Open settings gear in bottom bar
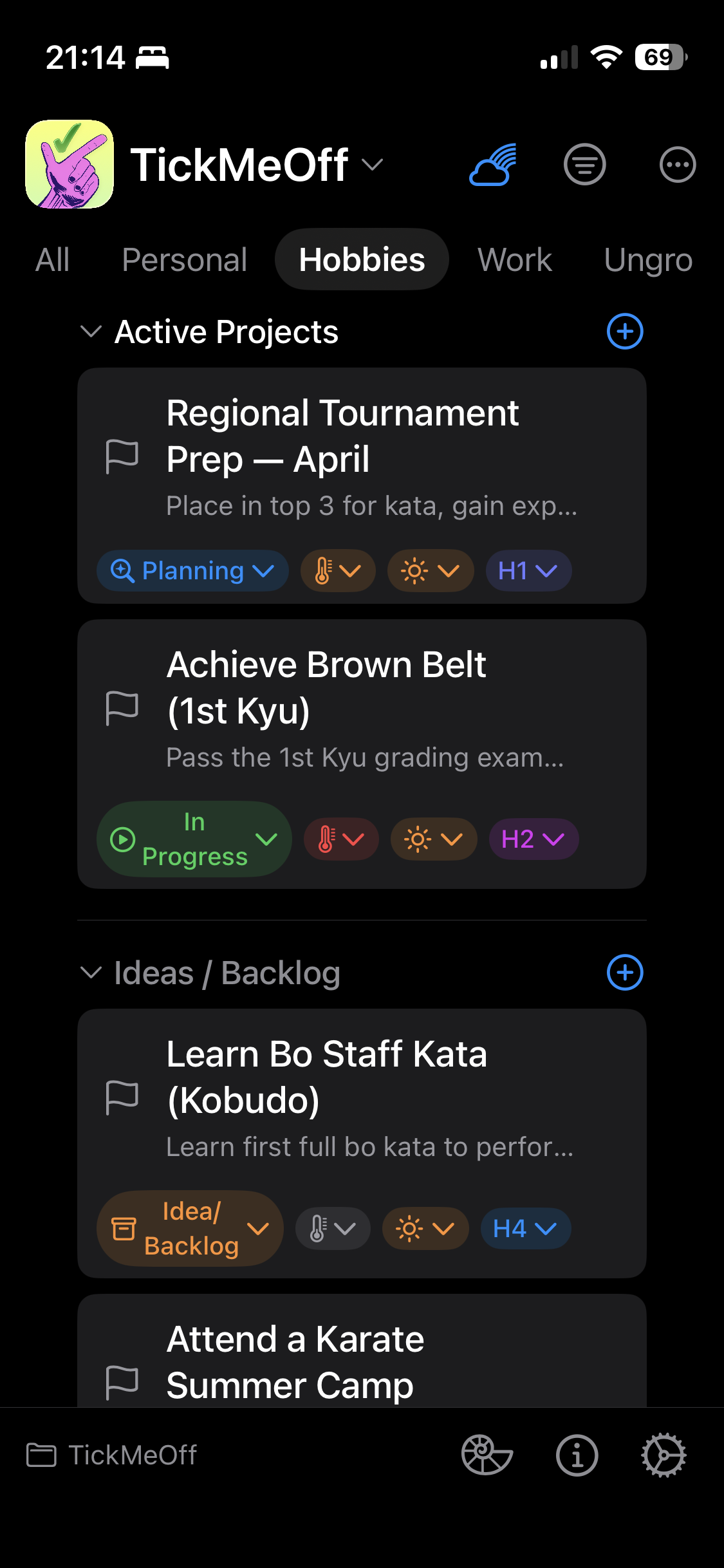Viewport: 724px width, 1568px height. (664, 1455)
